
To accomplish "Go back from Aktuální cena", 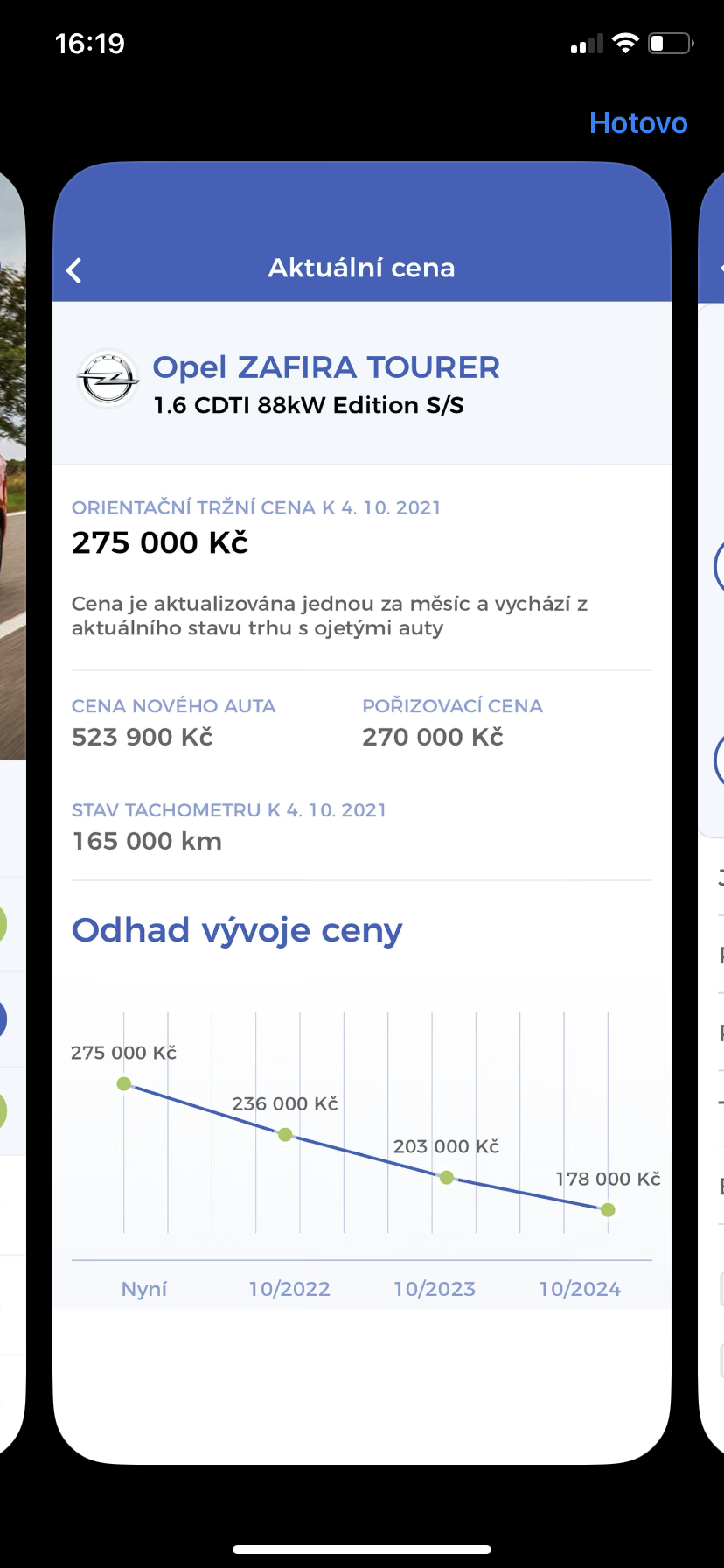I will point(75,270).
